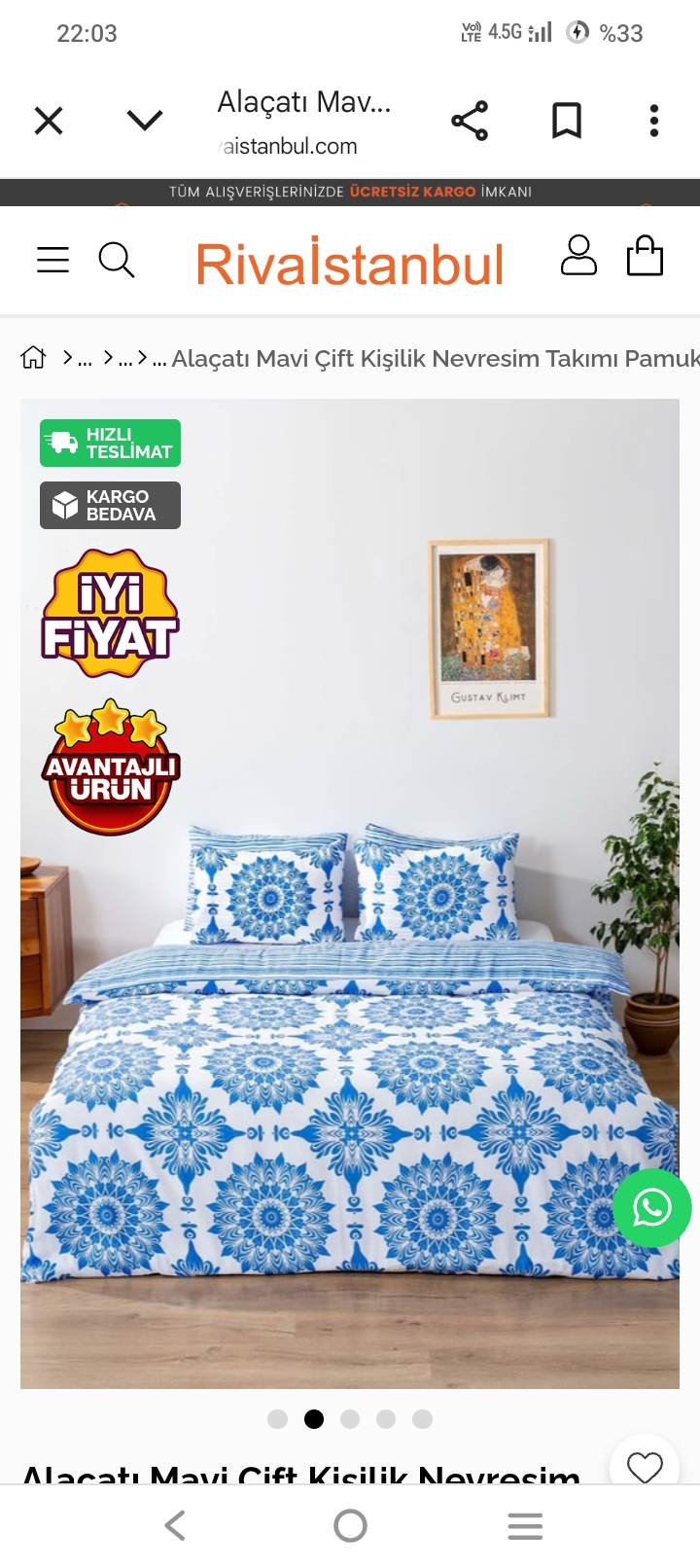Share this product page
This screenshot has height=1568, width=700.
(470, 122)
